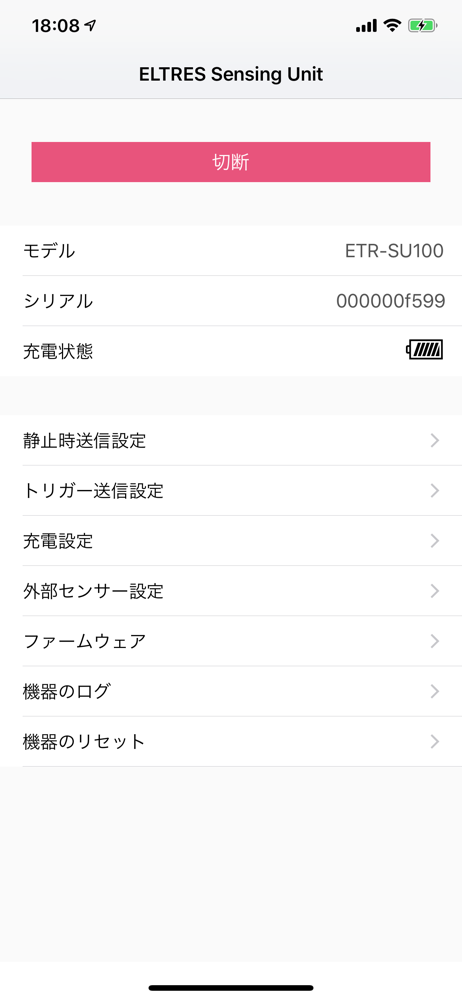Open the ファームウェア firmware page
The image size is (462, 1000).
pos(231,641)
